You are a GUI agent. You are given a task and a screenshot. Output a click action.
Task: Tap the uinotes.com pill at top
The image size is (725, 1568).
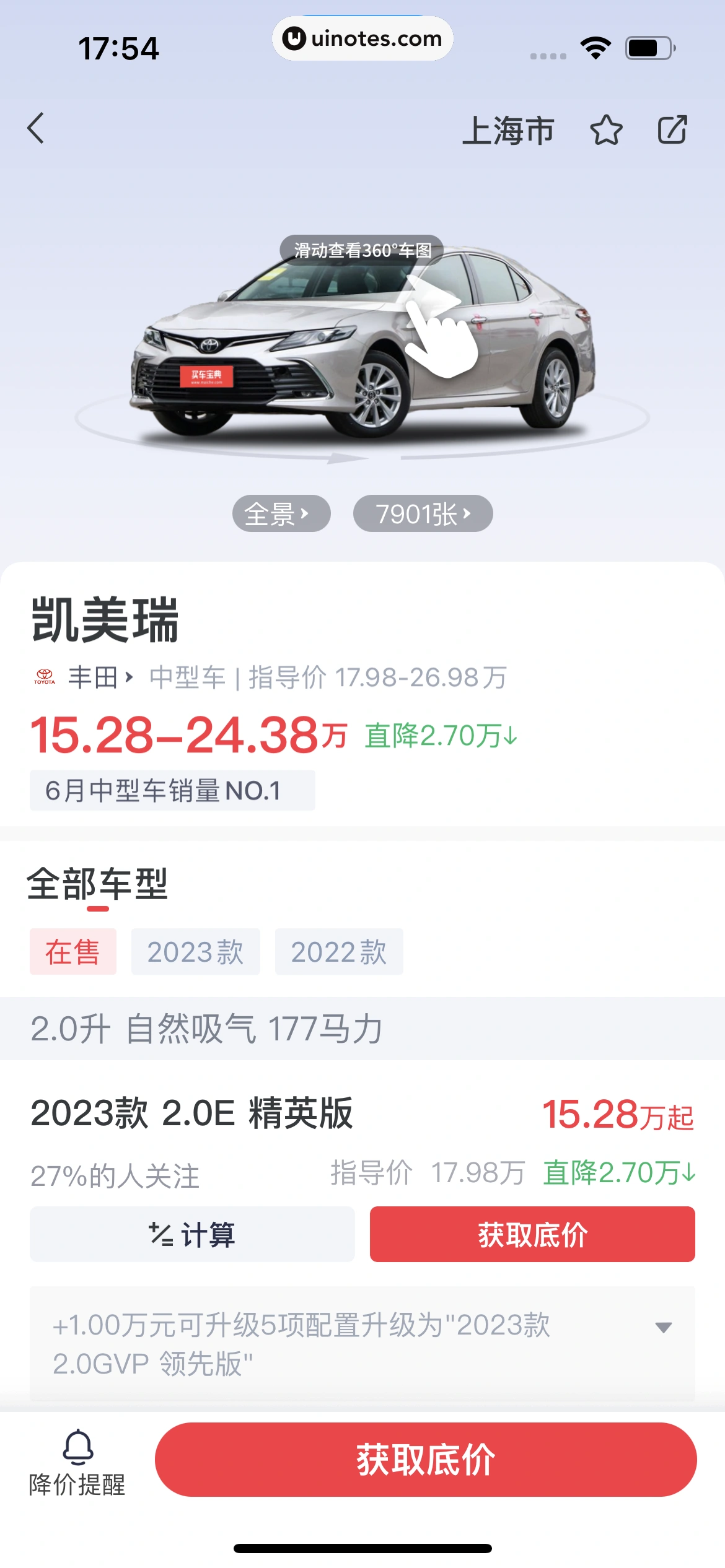[x=362, y=38]
